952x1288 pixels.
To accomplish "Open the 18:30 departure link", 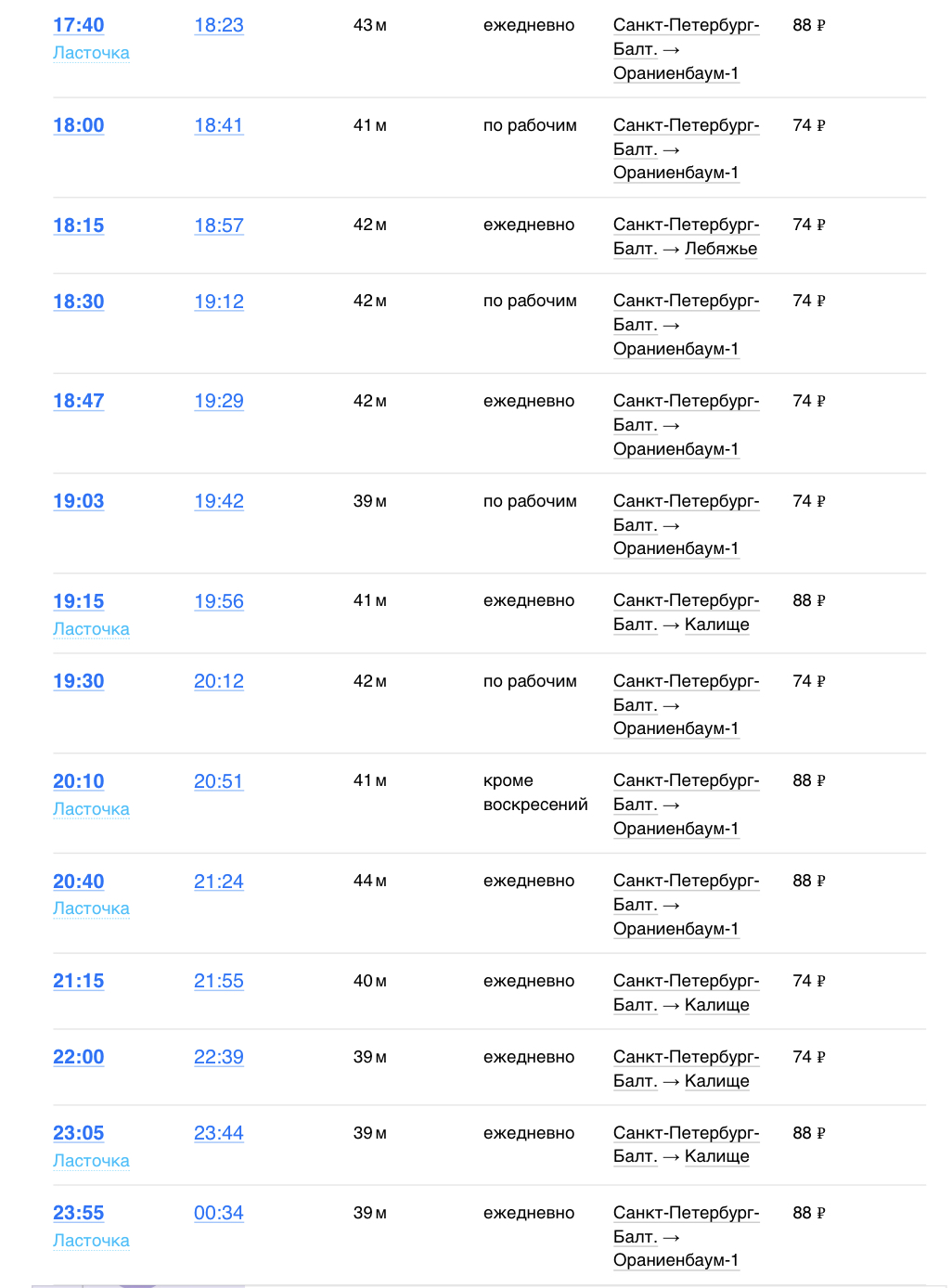I will tap(78, 303).
